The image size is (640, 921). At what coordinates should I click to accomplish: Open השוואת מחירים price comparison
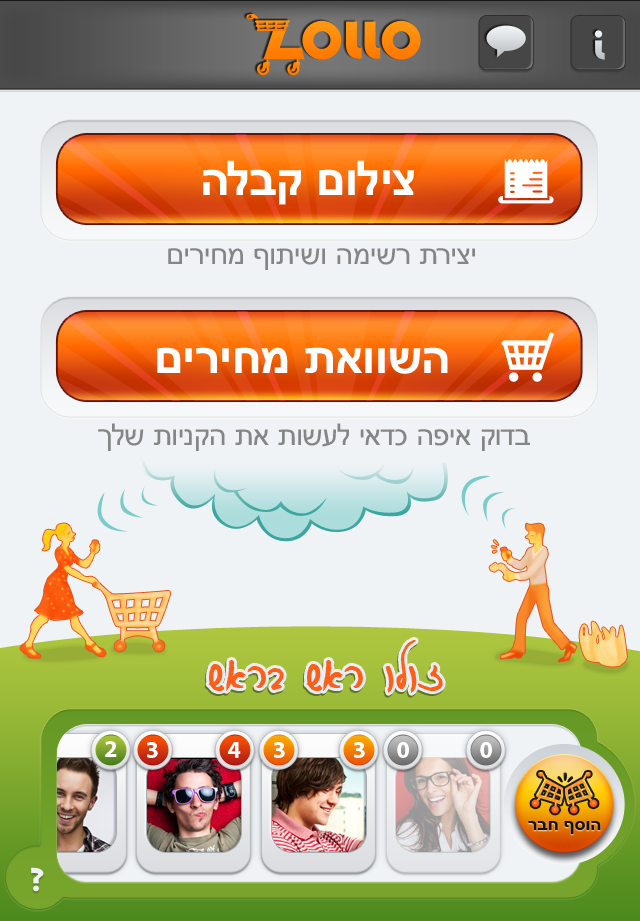point(319,356)
